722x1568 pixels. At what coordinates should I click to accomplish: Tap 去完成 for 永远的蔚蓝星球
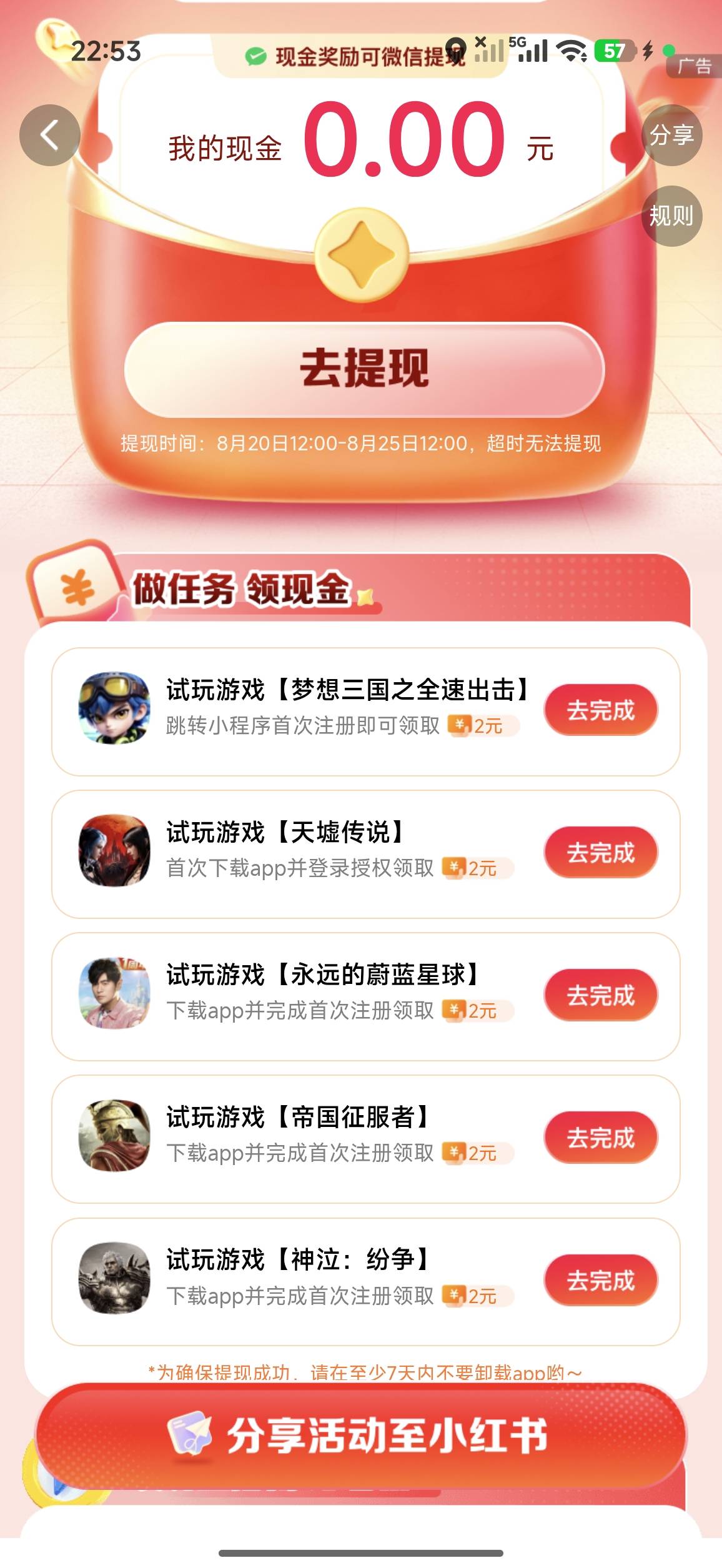point(601,995)
